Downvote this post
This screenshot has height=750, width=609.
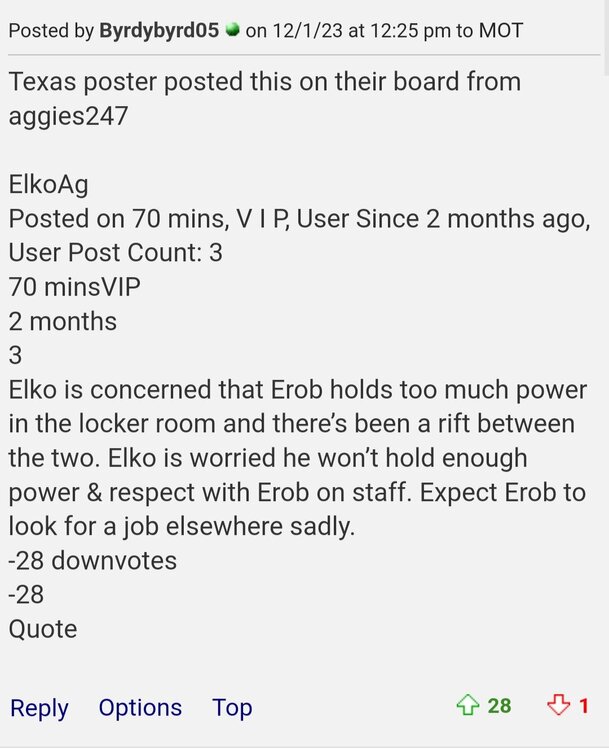coord(558,707)
